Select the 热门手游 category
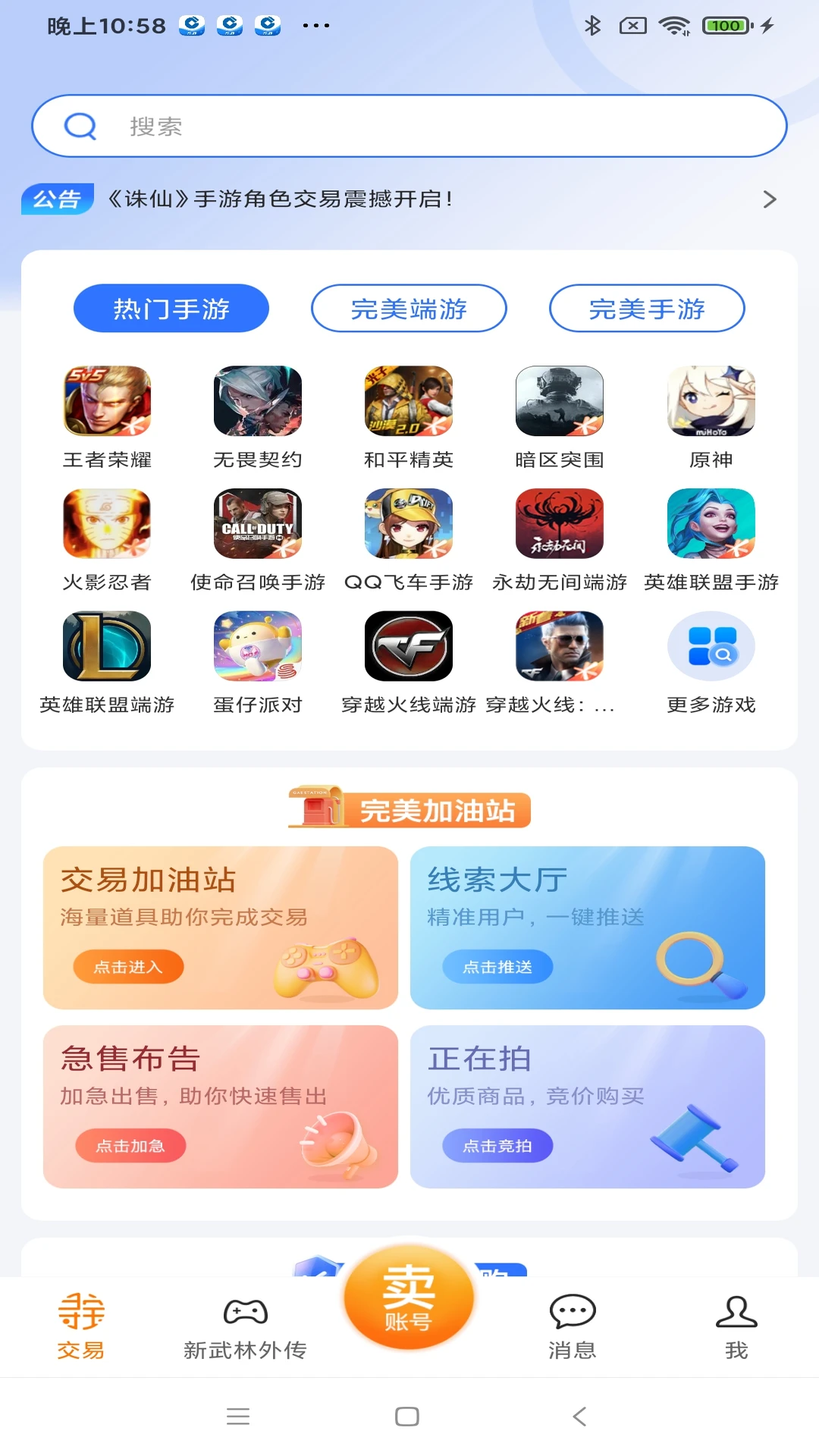This screenshot has width=819, height=1456. click(171, 308)
